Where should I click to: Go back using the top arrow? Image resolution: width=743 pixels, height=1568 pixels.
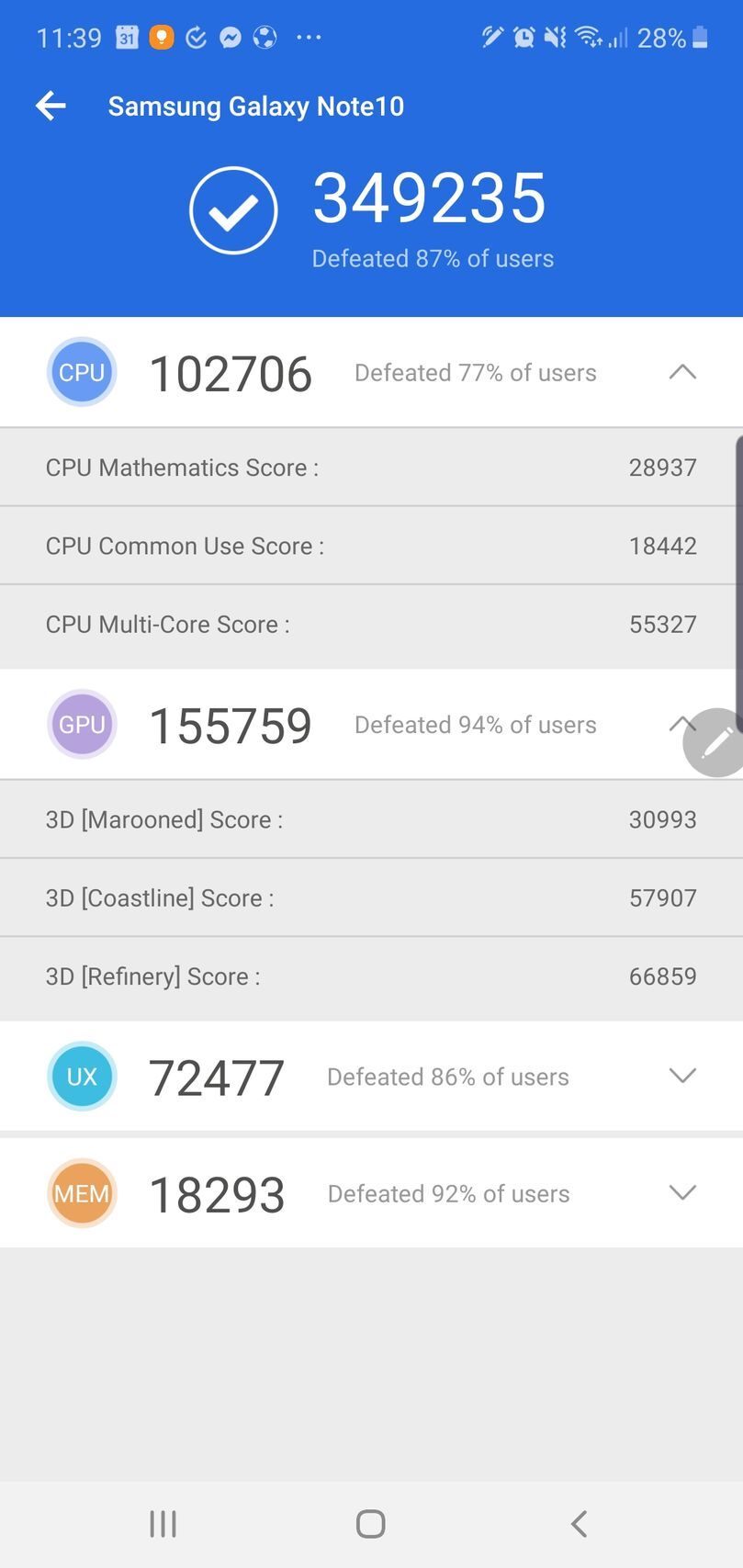pos(51,106)
